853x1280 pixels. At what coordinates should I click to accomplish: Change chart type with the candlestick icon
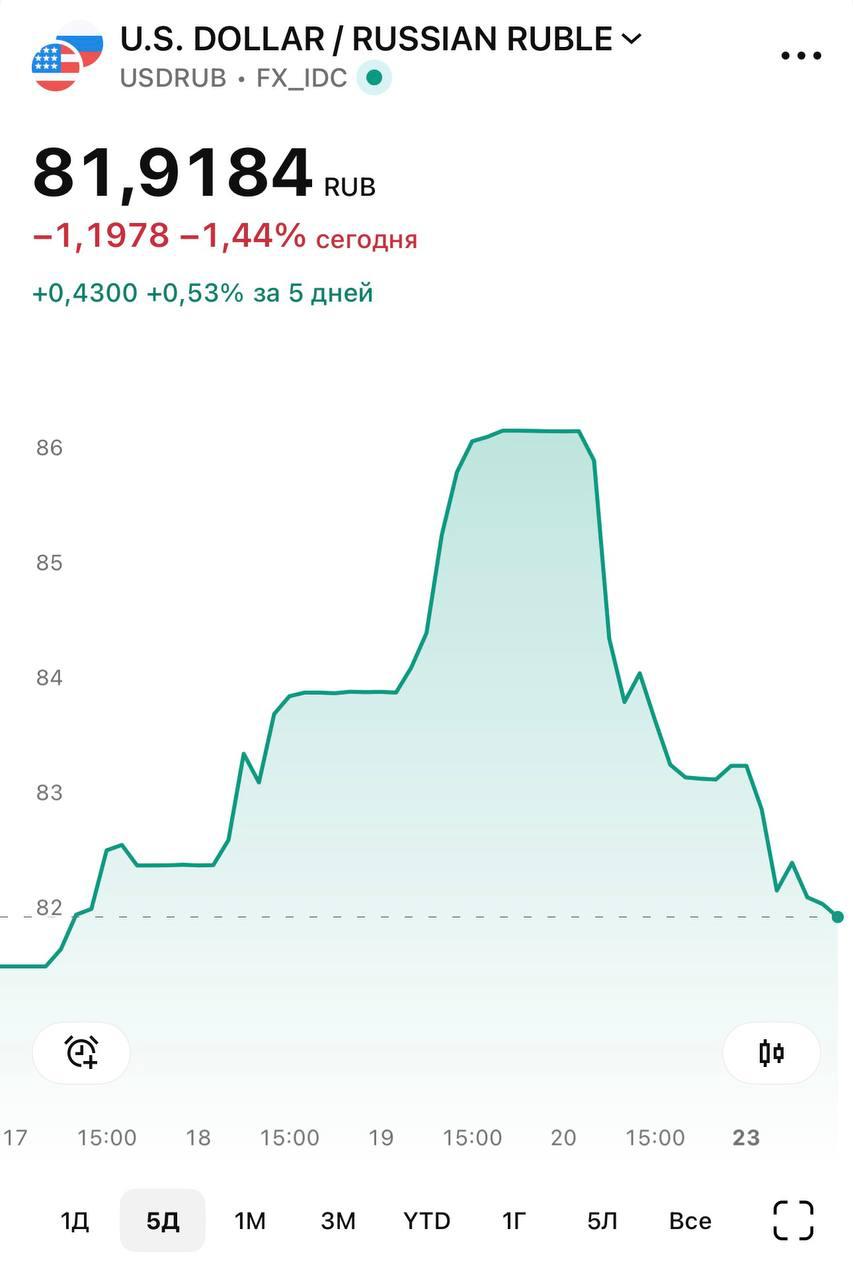771,1052
